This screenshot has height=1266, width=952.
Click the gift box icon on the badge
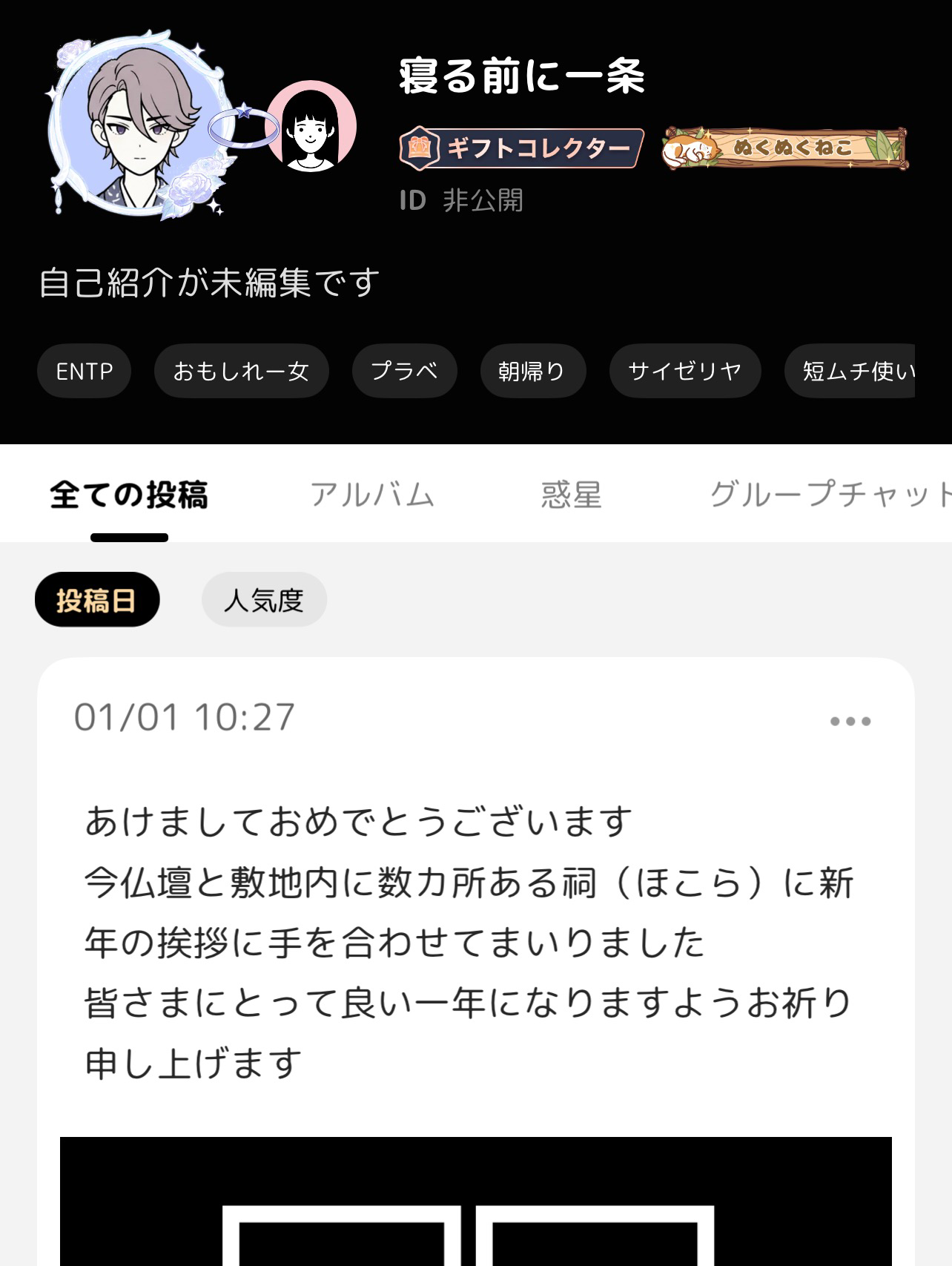click(x=421, y=147)
